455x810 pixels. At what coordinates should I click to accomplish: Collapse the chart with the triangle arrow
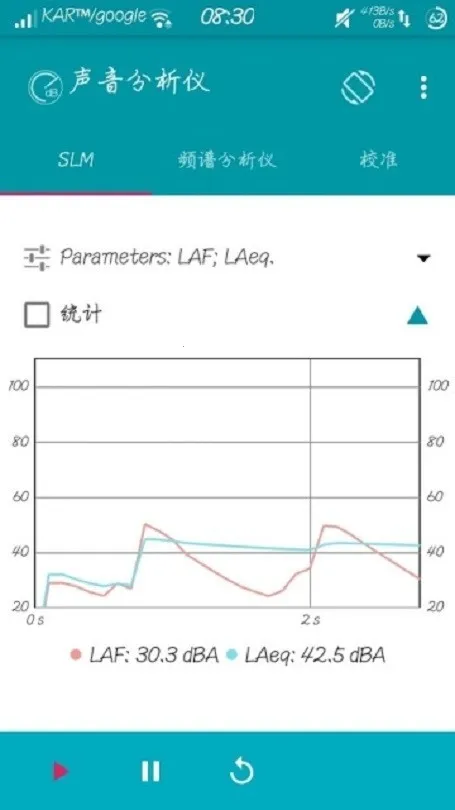pyautogui.click(x=417, y=316)
